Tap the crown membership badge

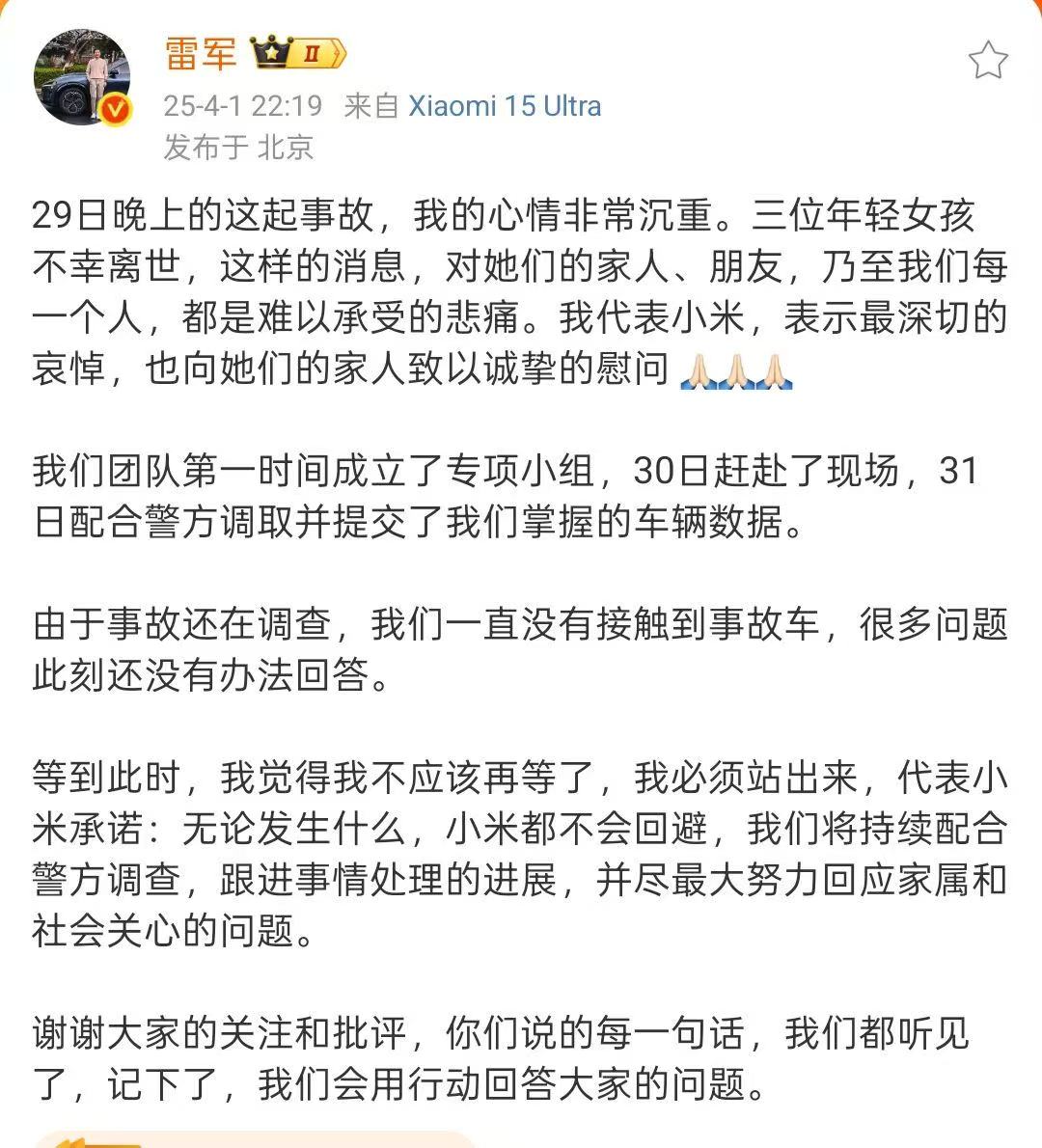coord(299,52)
